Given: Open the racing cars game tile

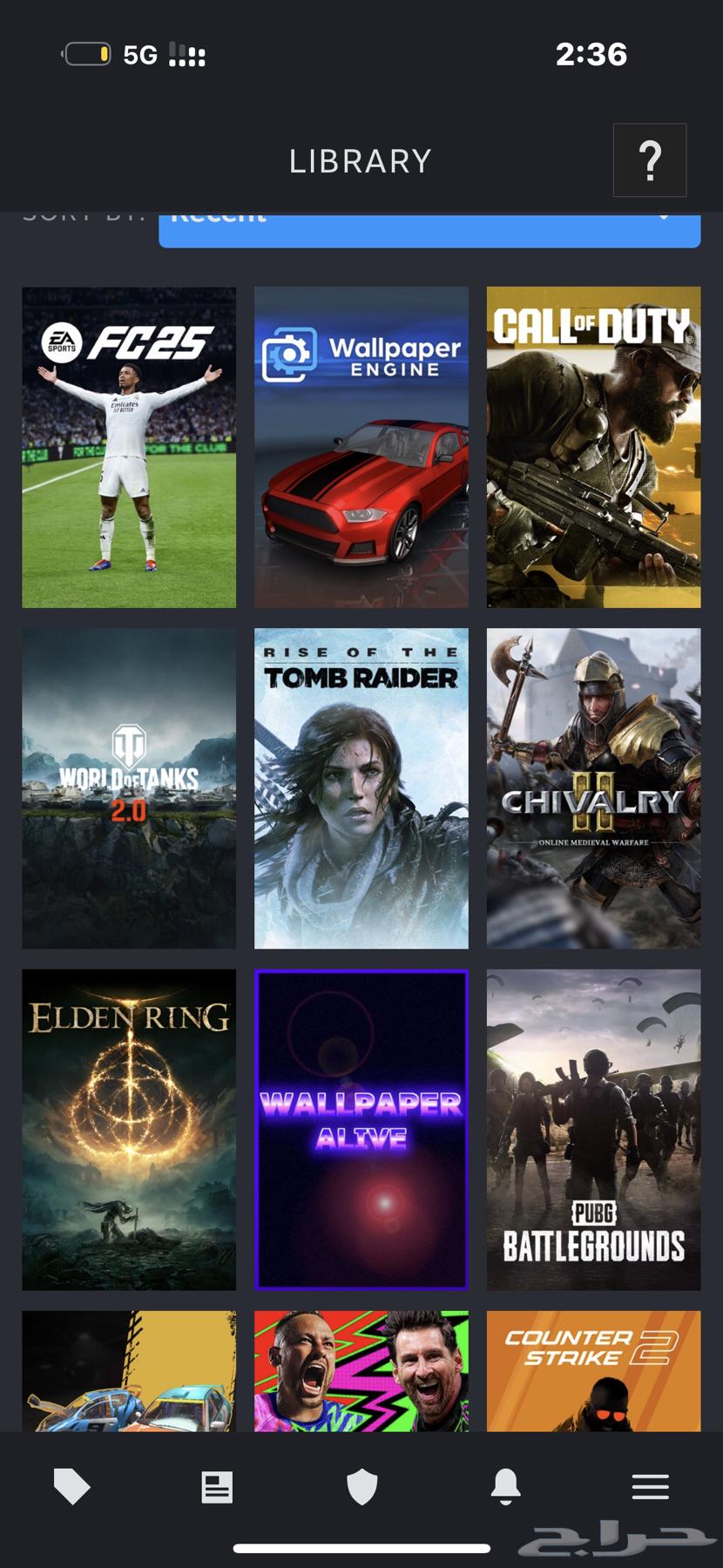Looking at the screenshot, I should click(129, 1370).
